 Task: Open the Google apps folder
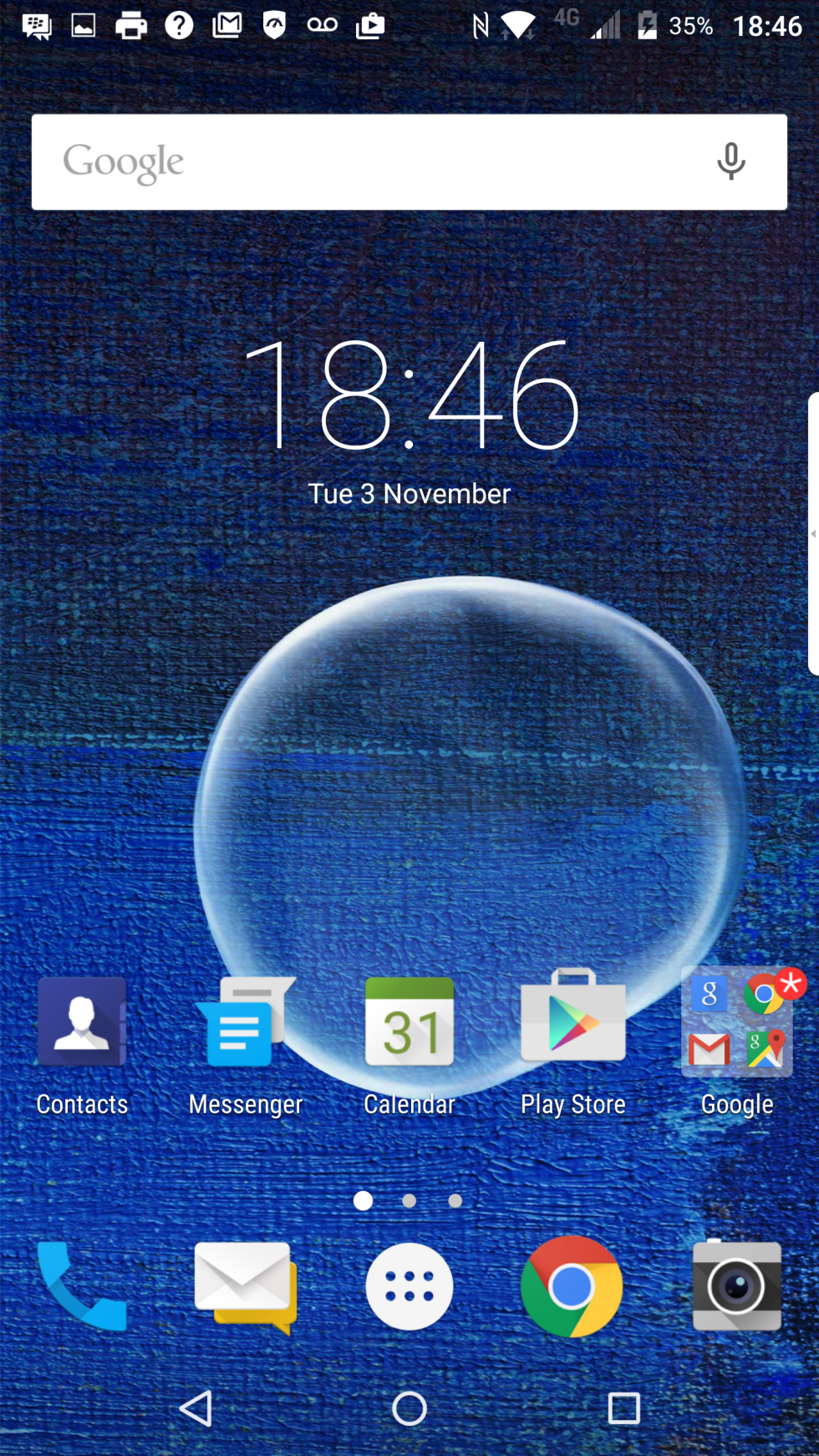click(737, 1024)
